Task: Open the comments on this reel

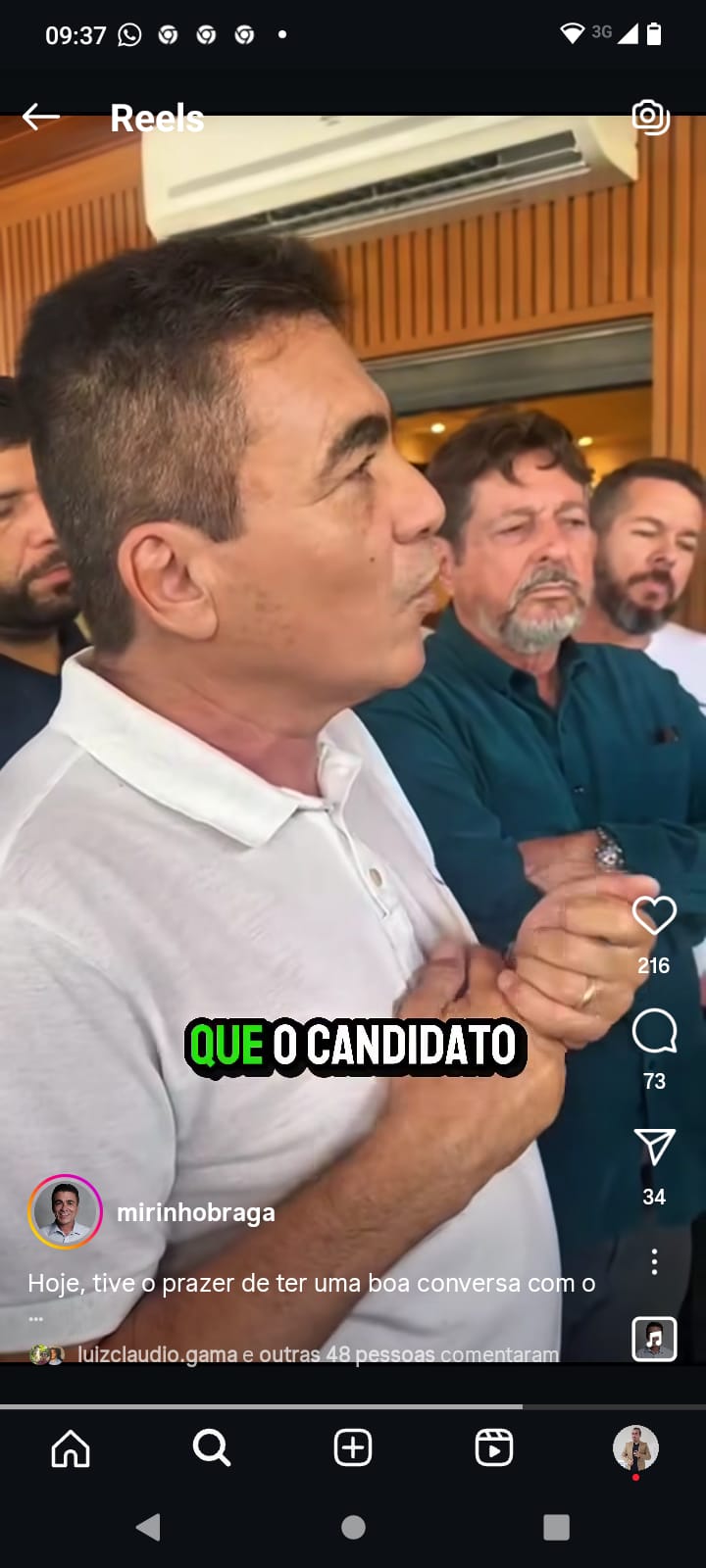Action: [x=654, y=1031]
